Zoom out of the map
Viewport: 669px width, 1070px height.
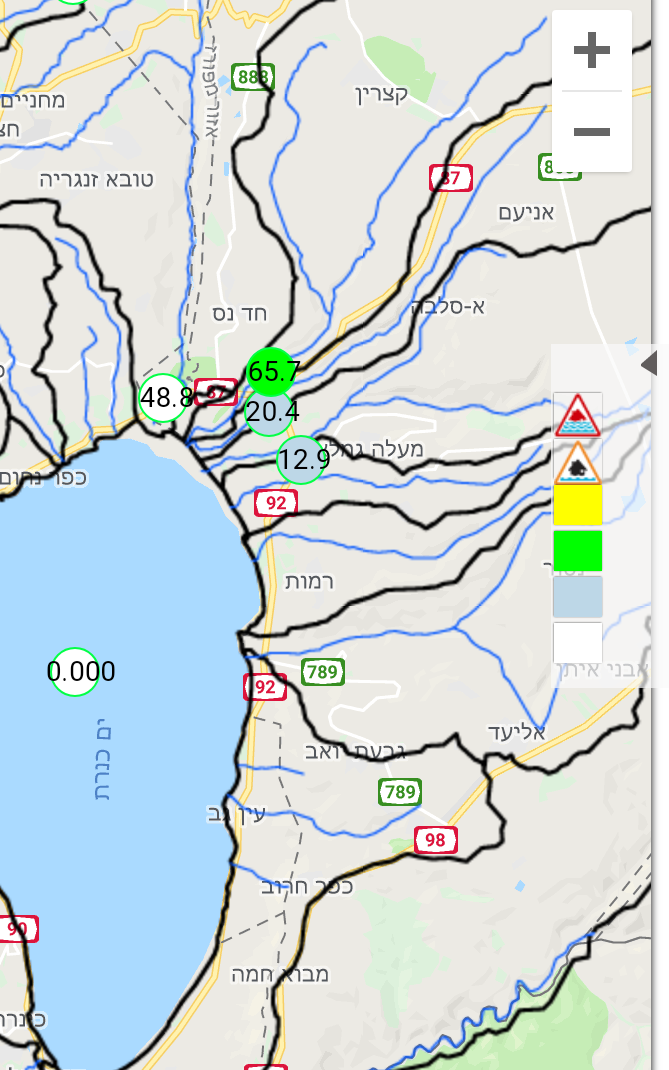tap(592, 131)
